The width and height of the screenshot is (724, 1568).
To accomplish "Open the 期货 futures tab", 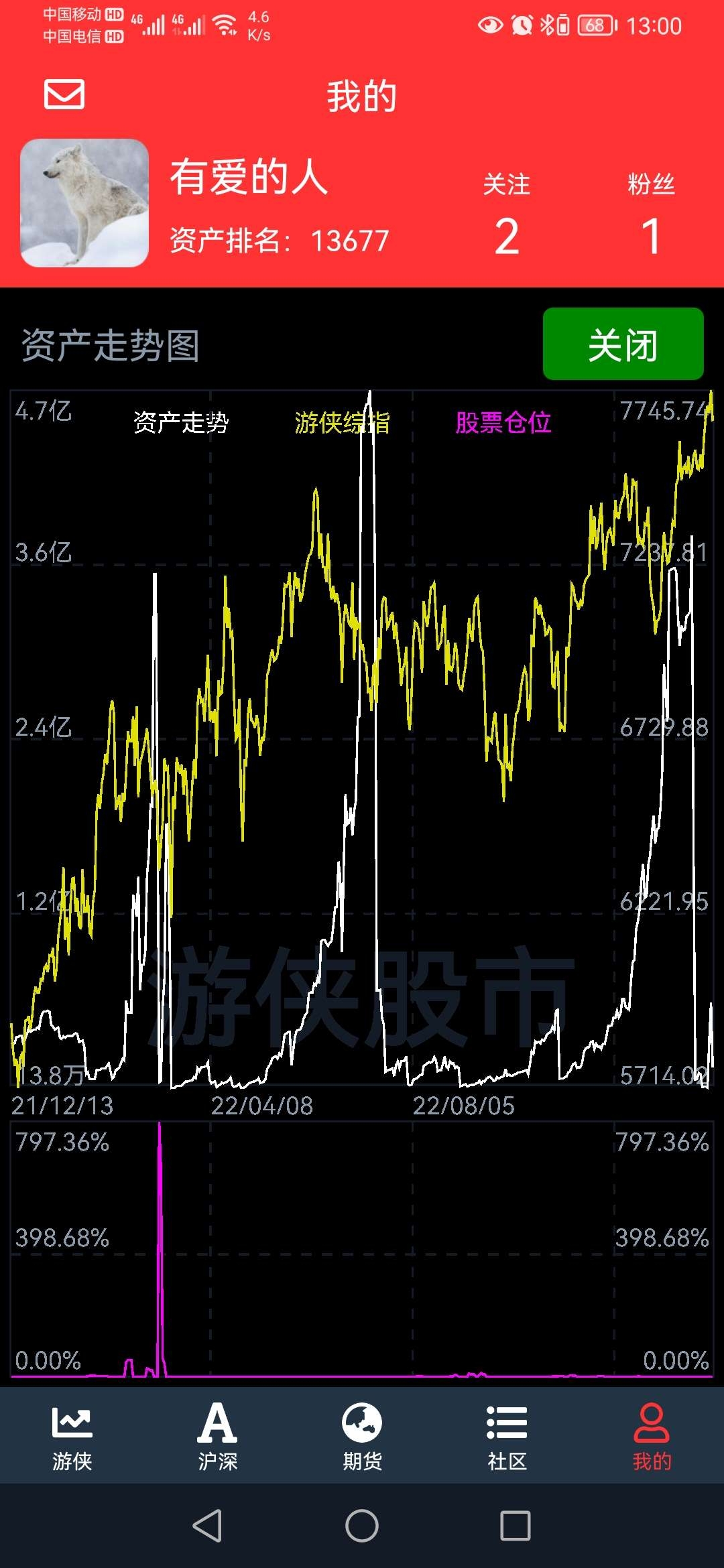I will coord(362,1436).
